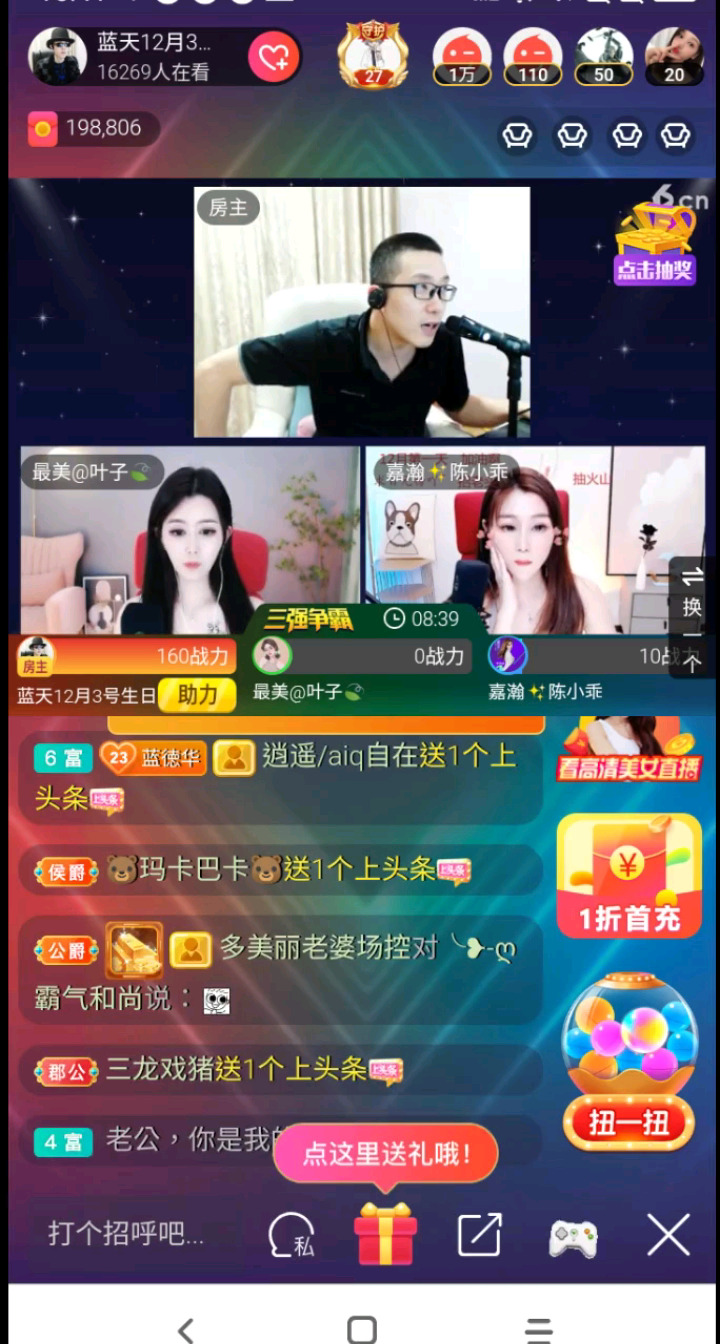Open the 1折首充 recharge red envelope
The width and height of the screenshot is (720, 1344).
click(628, 875)
